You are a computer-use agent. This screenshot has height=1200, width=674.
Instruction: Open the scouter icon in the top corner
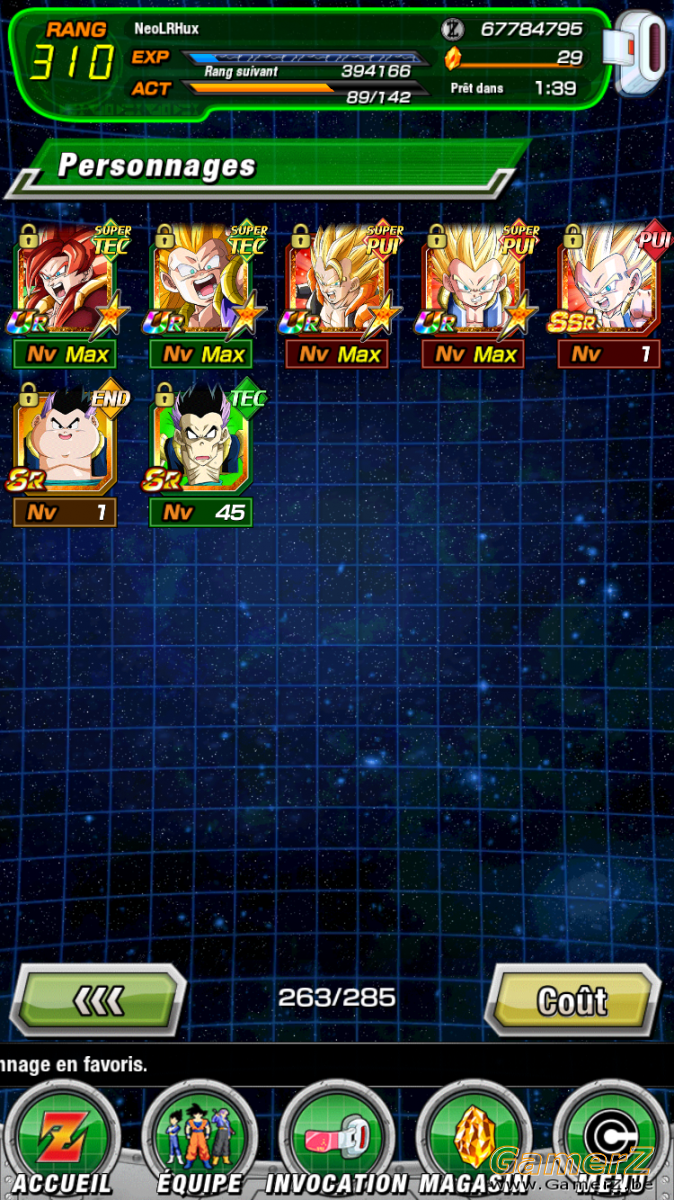[x=640, y=55]
